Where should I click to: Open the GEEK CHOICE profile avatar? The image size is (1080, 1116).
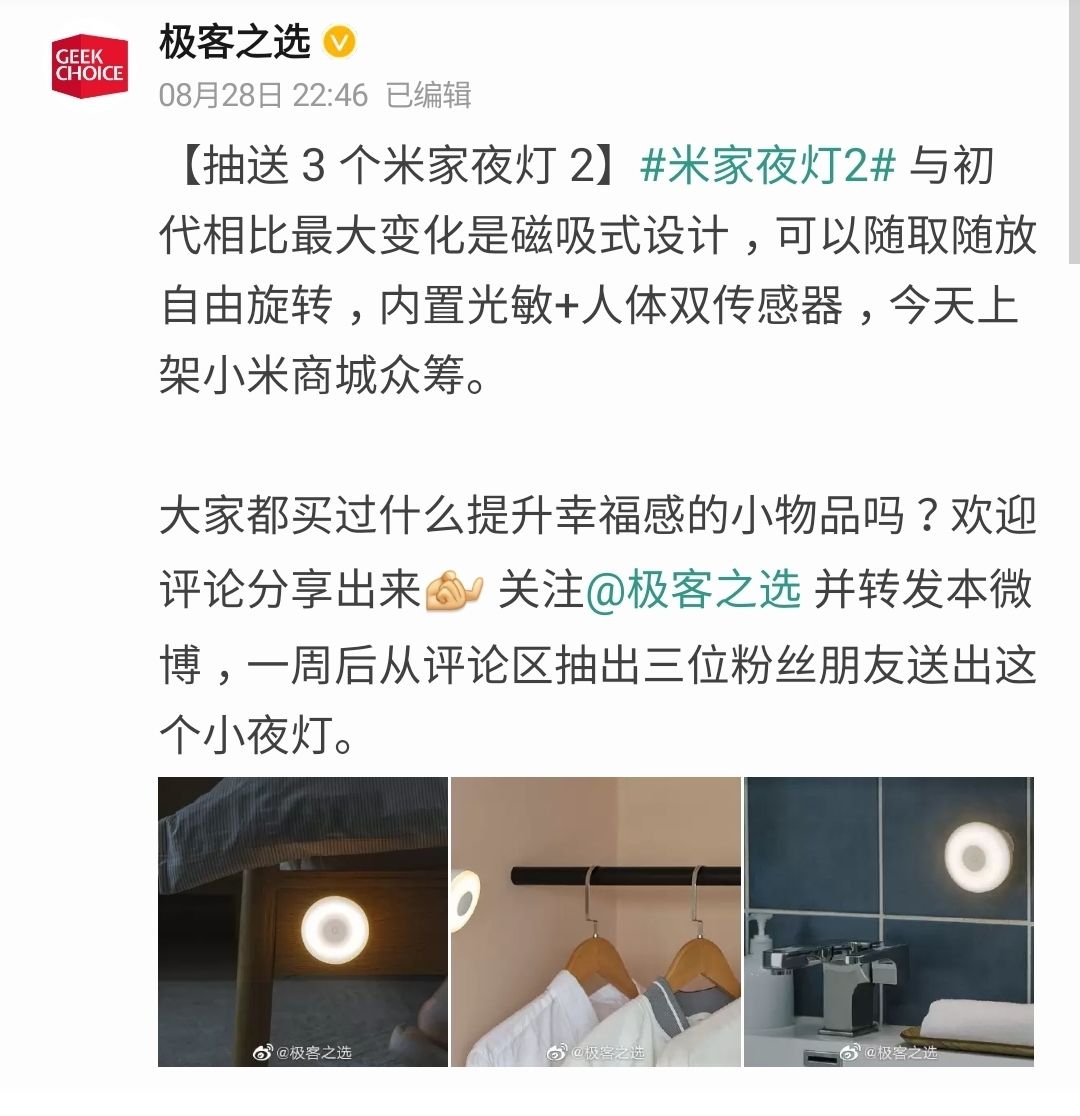(90, 67)
